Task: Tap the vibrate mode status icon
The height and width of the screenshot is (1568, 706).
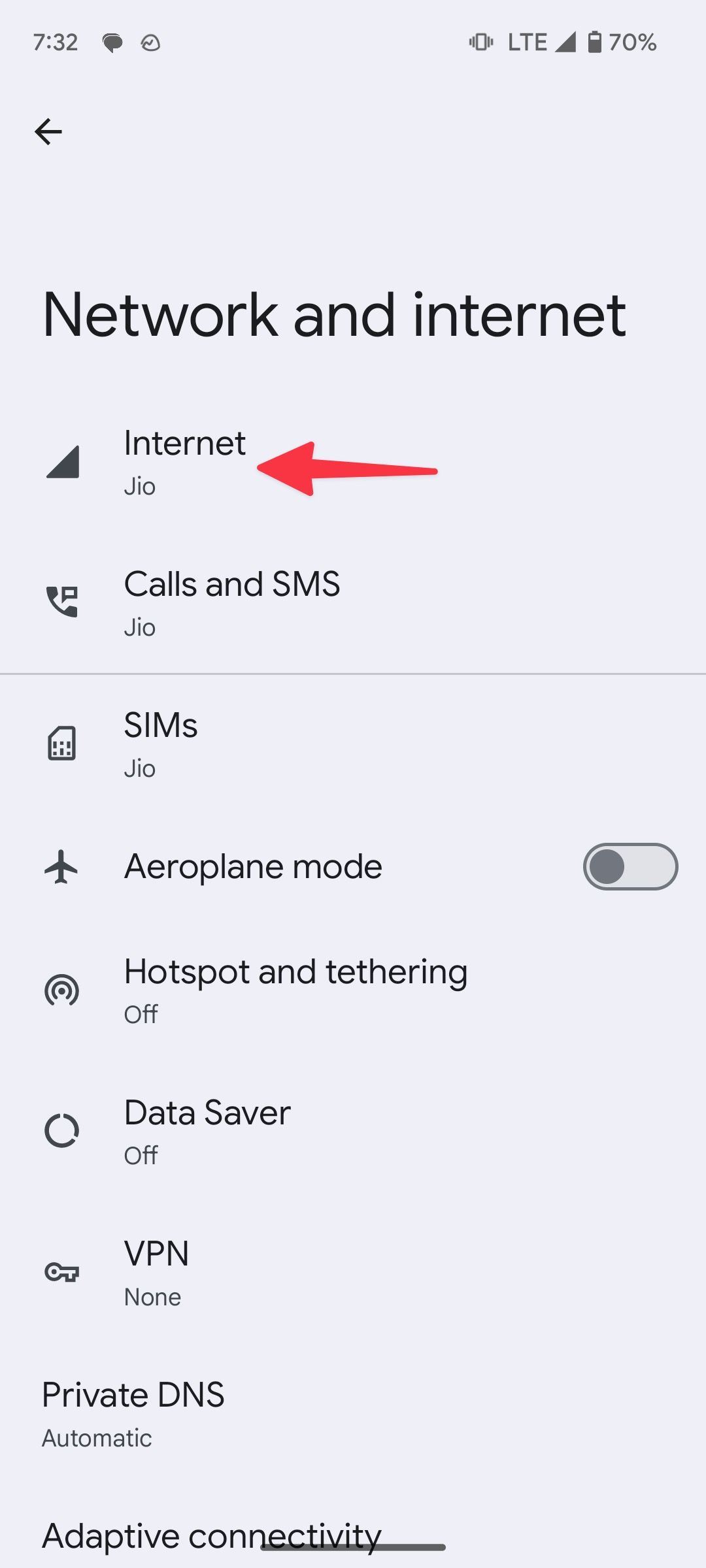Action: point(480,42)
